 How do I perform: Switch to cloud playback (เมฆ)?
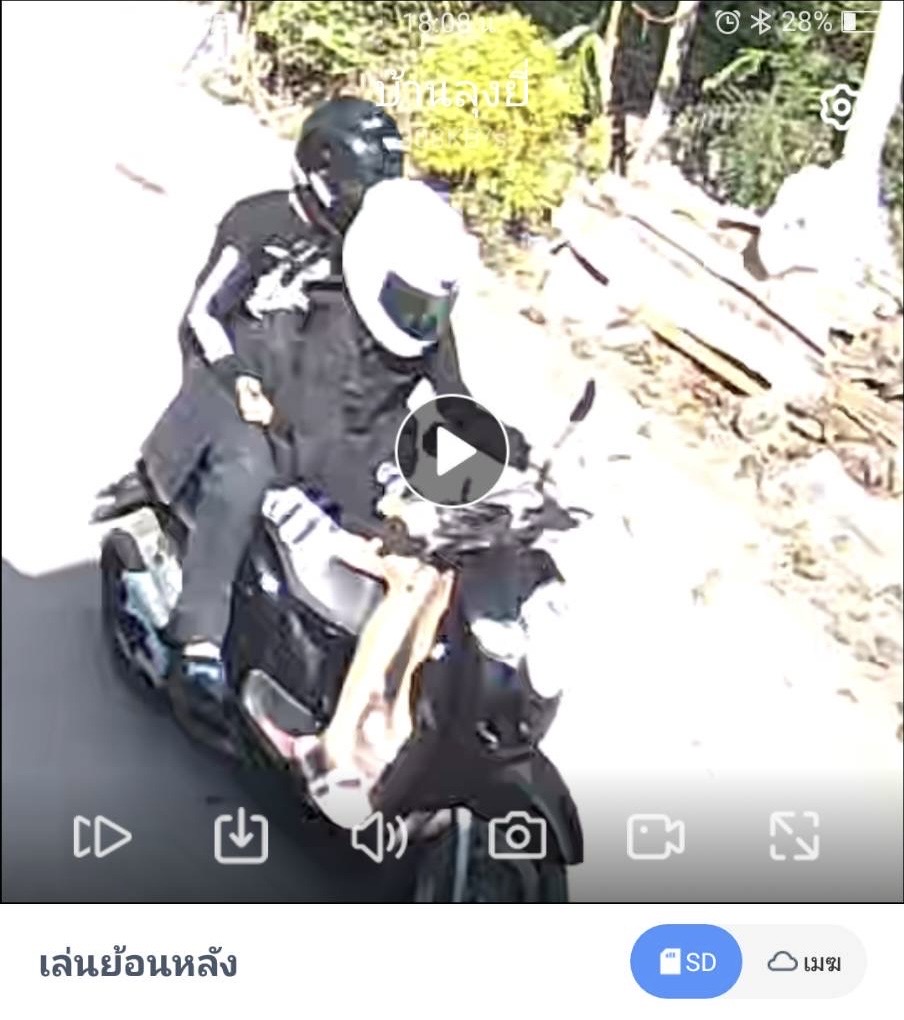pos(805,962)
